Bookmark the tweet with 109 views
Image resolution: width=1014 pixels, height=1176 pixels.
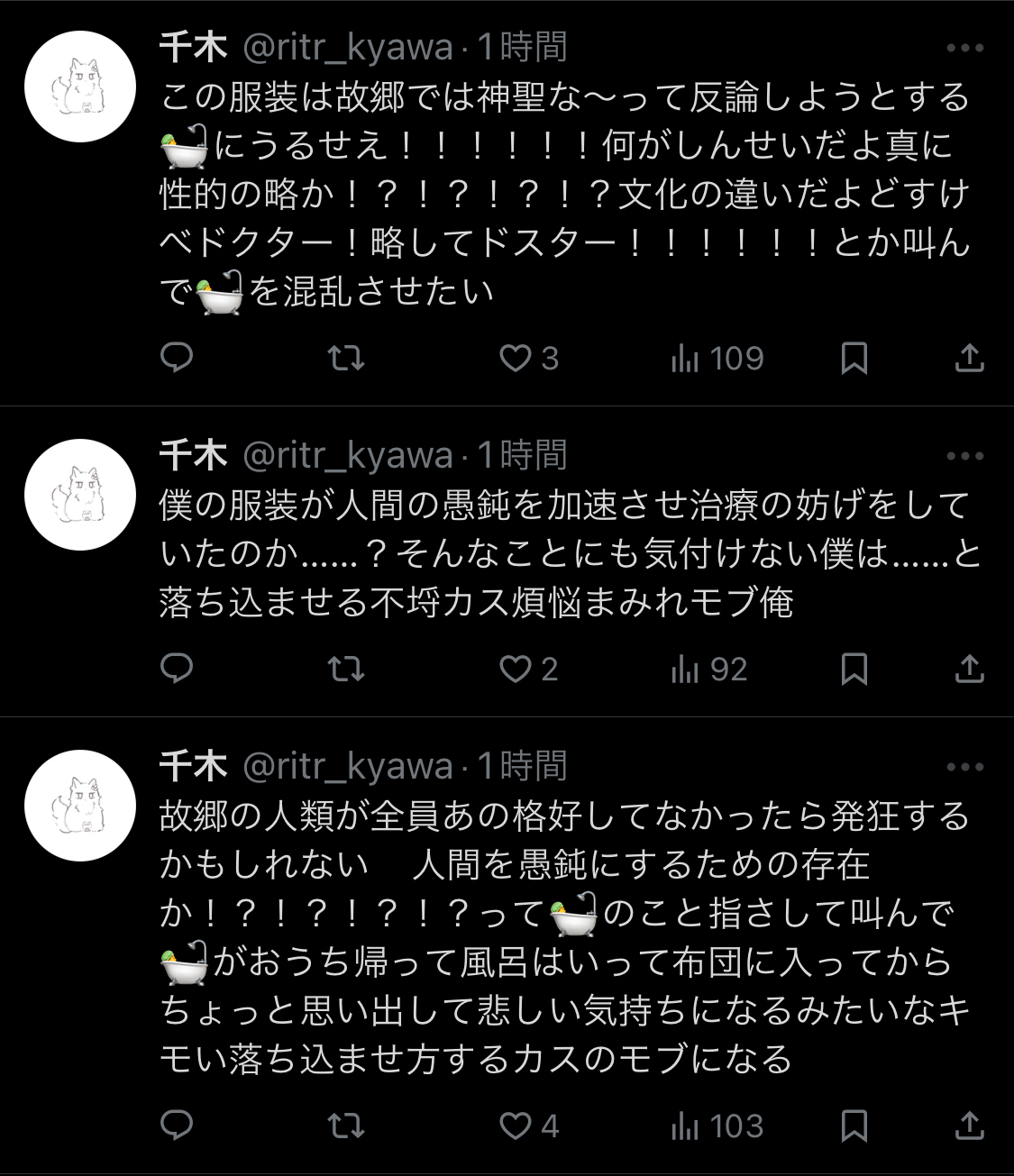854,359
